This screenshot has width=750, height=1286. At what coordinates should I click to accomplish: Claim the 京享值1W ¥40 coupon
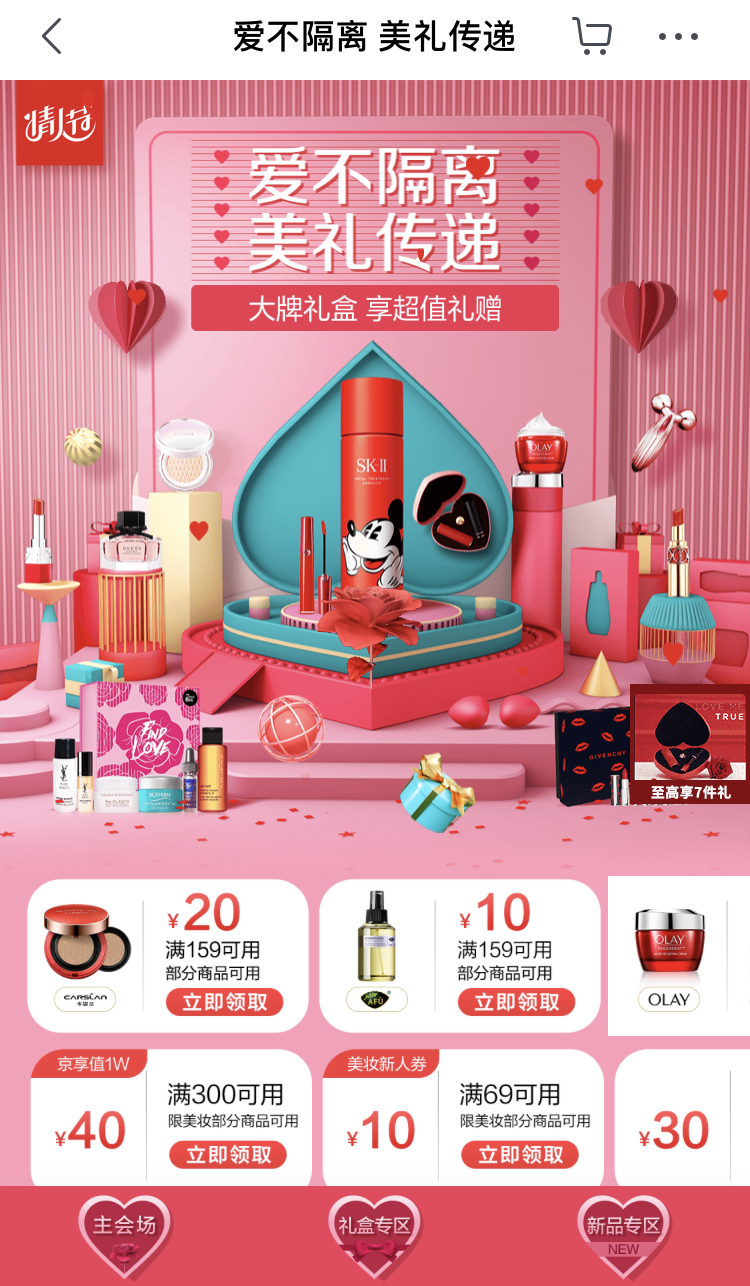[x=228, y=1155]
